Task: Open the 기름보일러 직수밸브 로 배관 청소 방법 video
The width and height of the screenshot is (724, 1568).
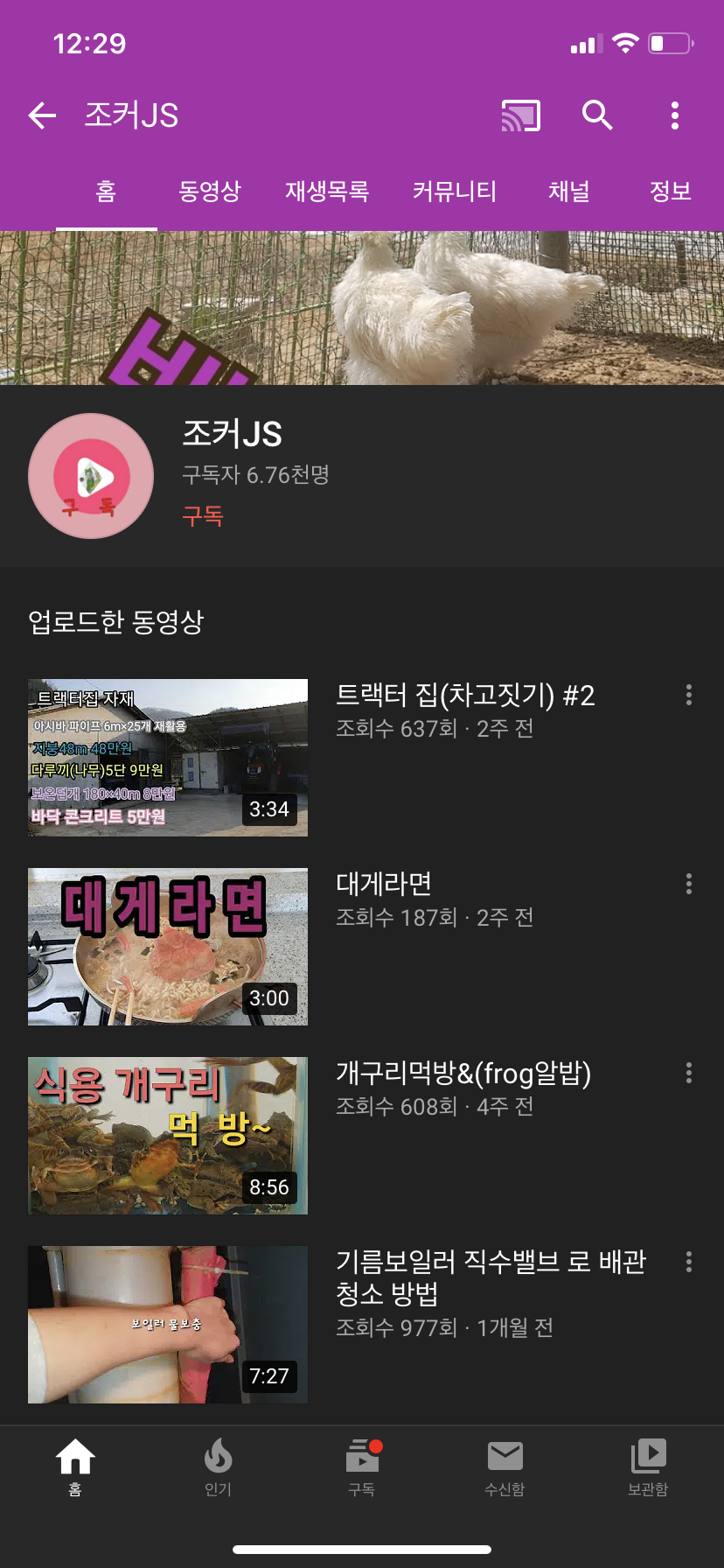Action: (x=168, y=1325)
